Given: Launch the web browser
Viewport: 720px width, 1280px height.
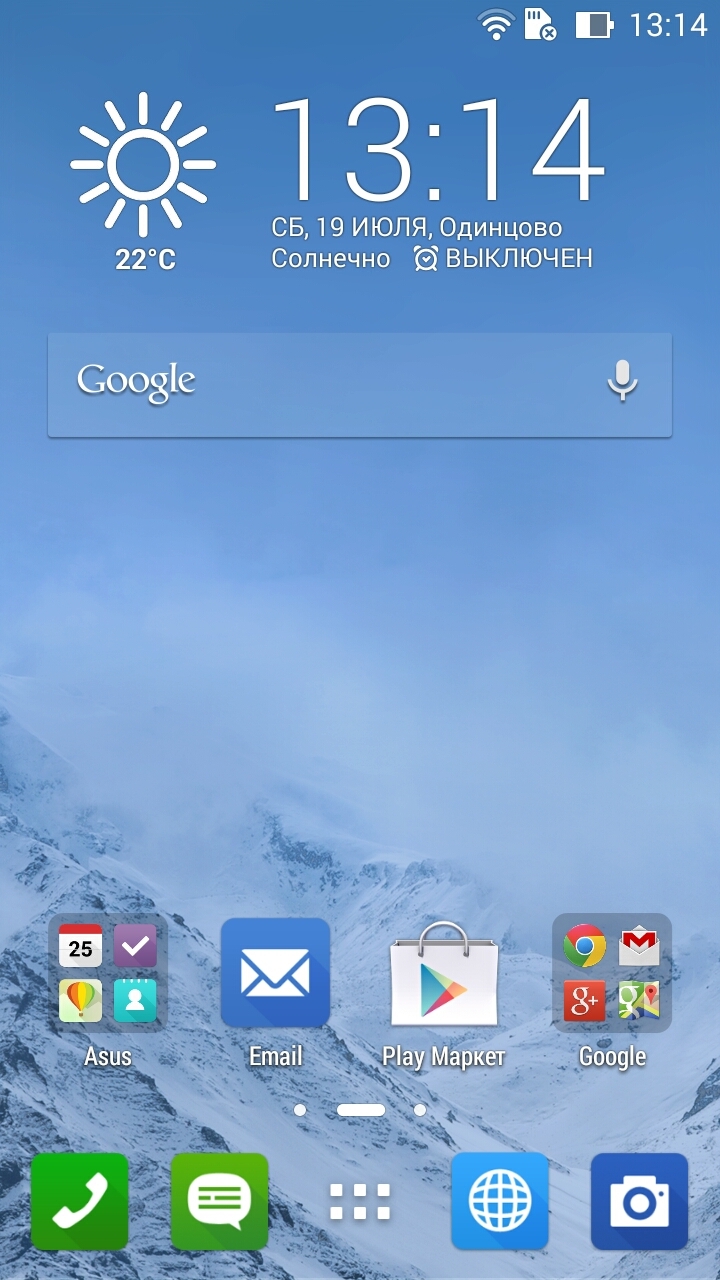Looking at the screenshot, I should [500, 1201].
